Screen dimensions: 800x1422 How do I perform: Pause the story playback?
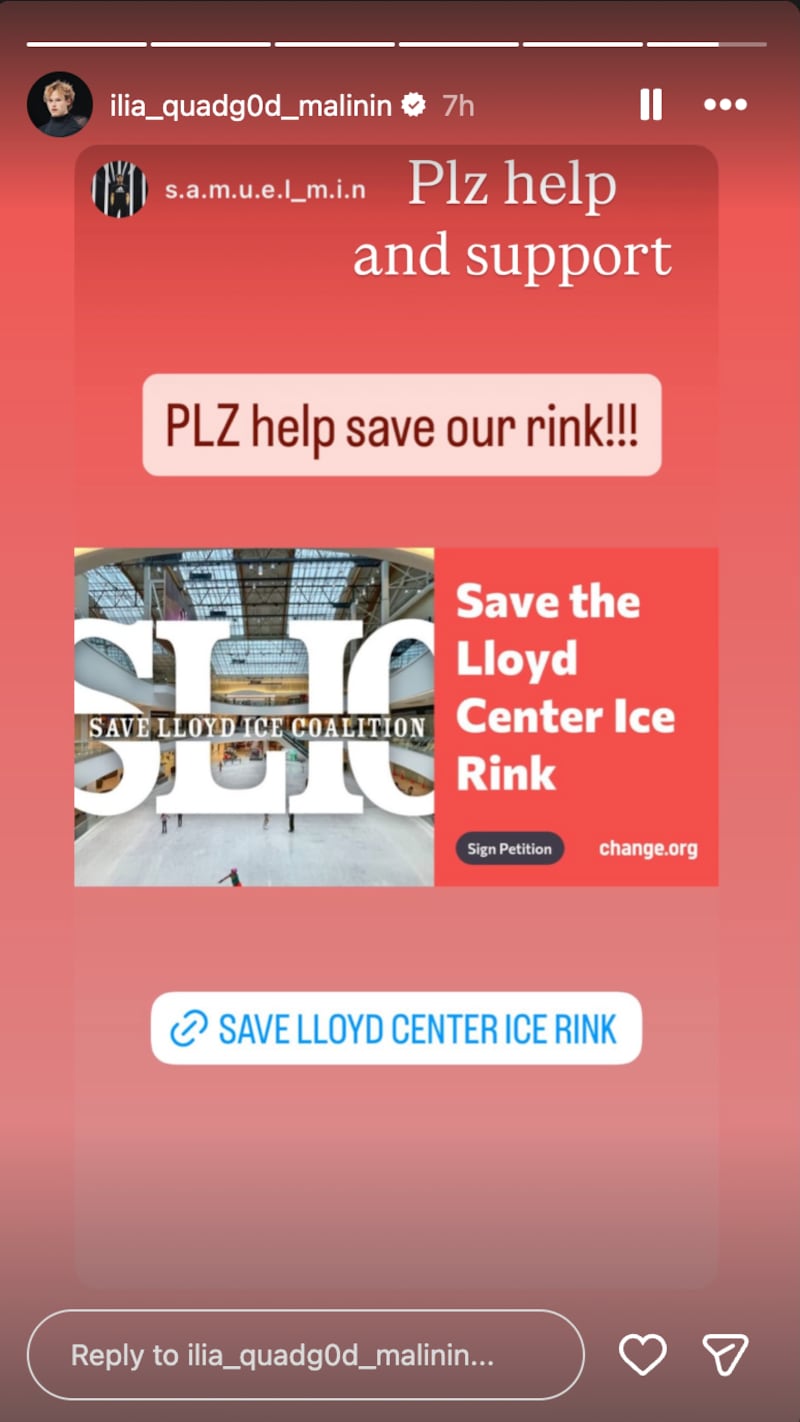[x=651, y=105]
